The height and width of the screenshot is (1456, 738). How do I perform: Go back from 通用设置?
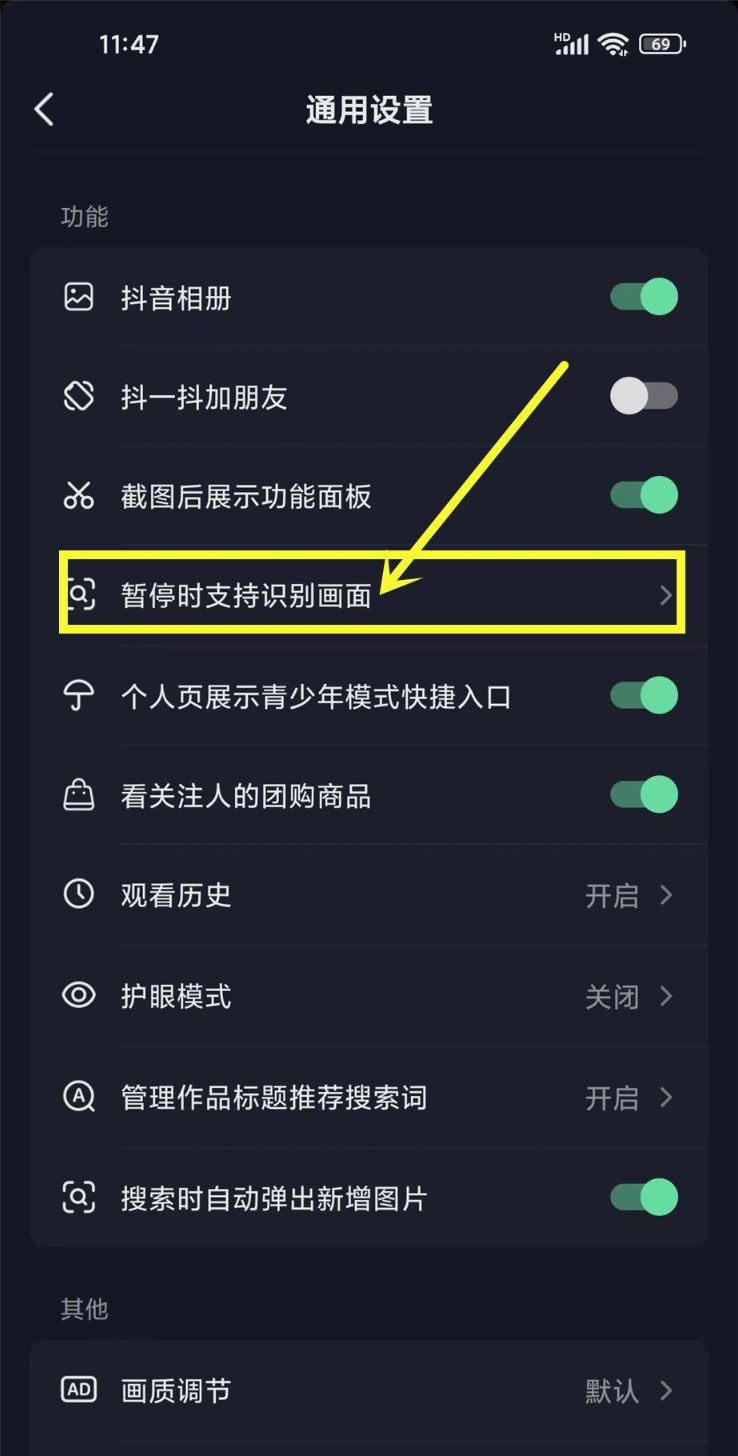click(44, 110)
